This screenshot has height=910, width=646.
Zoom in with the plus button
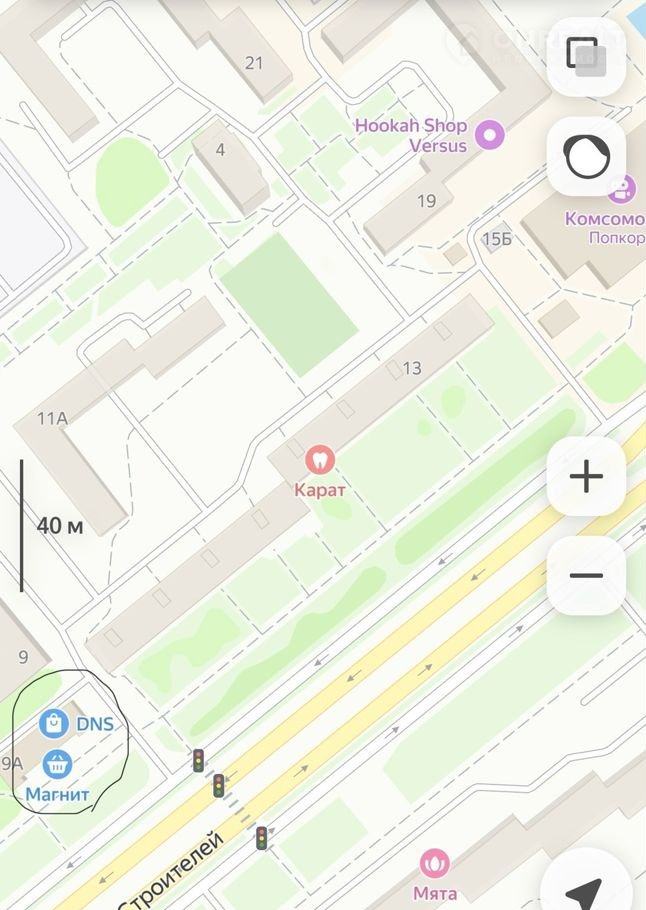(586, 477)
